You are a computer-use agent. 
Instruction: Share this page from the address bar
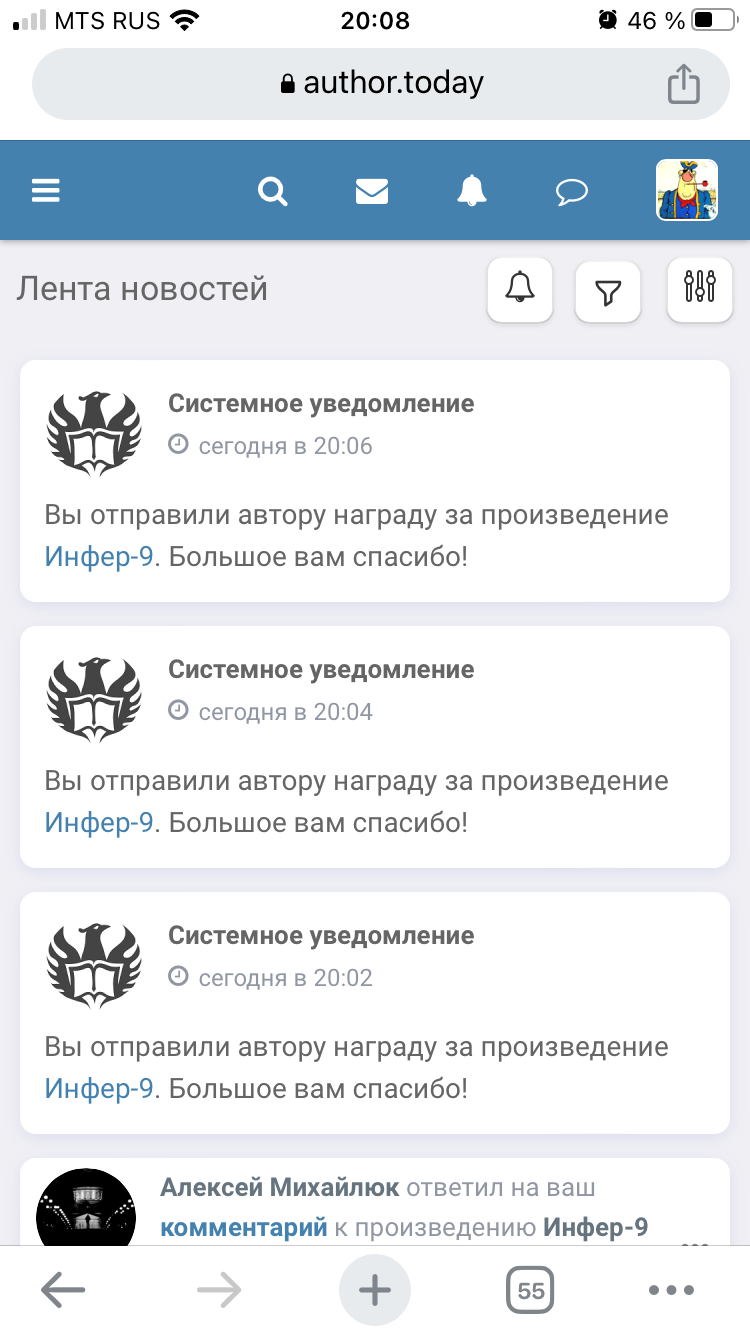point(684,84)
